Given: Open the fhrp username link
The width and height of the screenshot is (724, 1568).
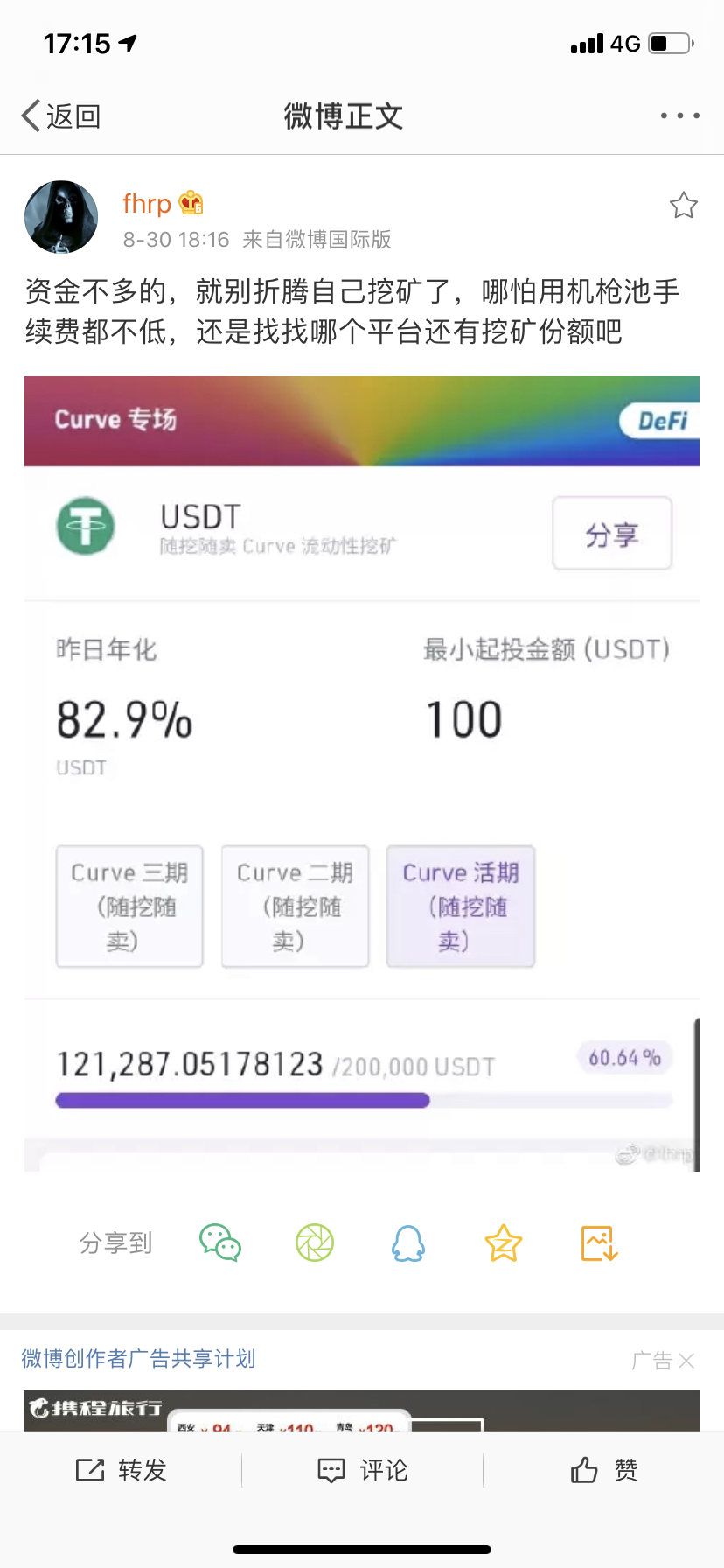Looking at the screenshot, I should pos(147,204).
